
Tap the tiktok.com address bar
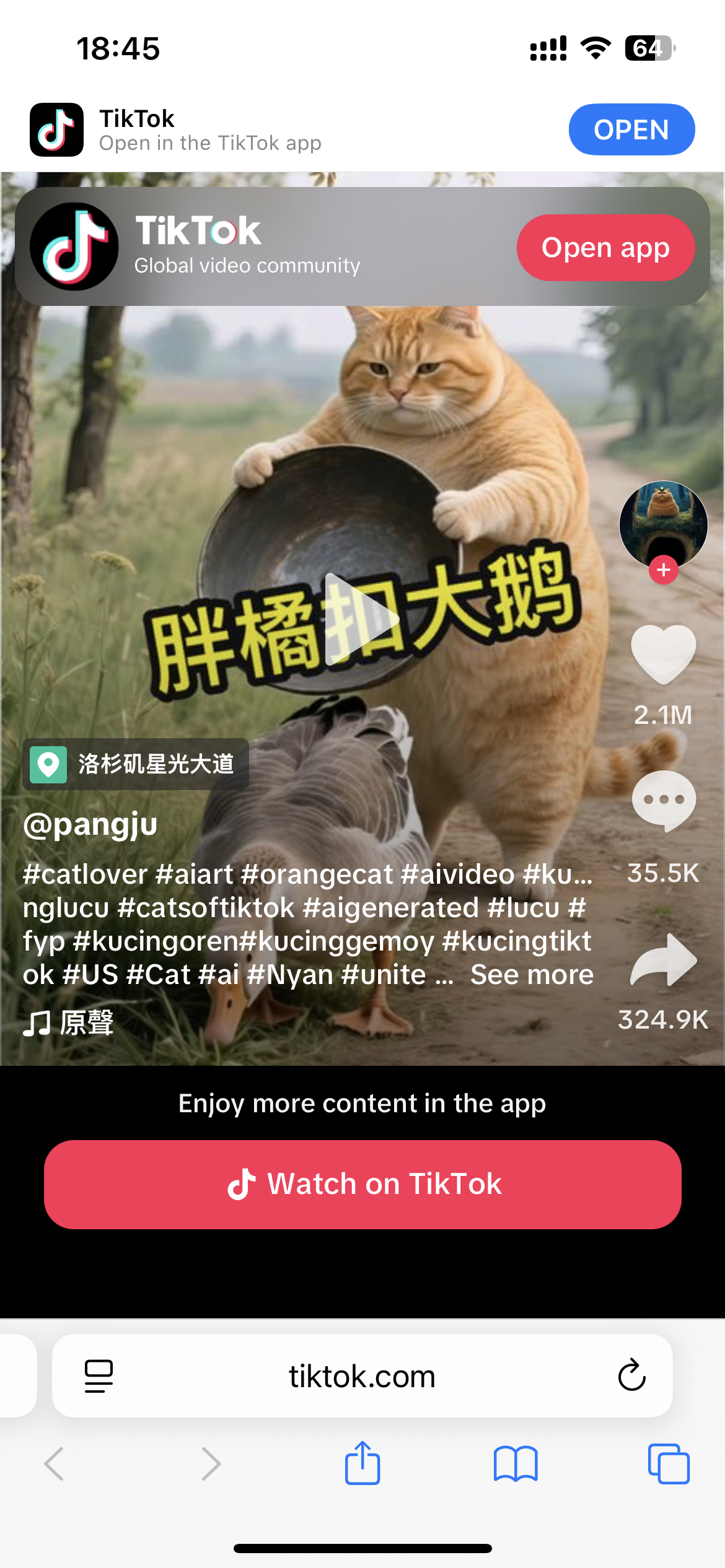(362, 1376)
